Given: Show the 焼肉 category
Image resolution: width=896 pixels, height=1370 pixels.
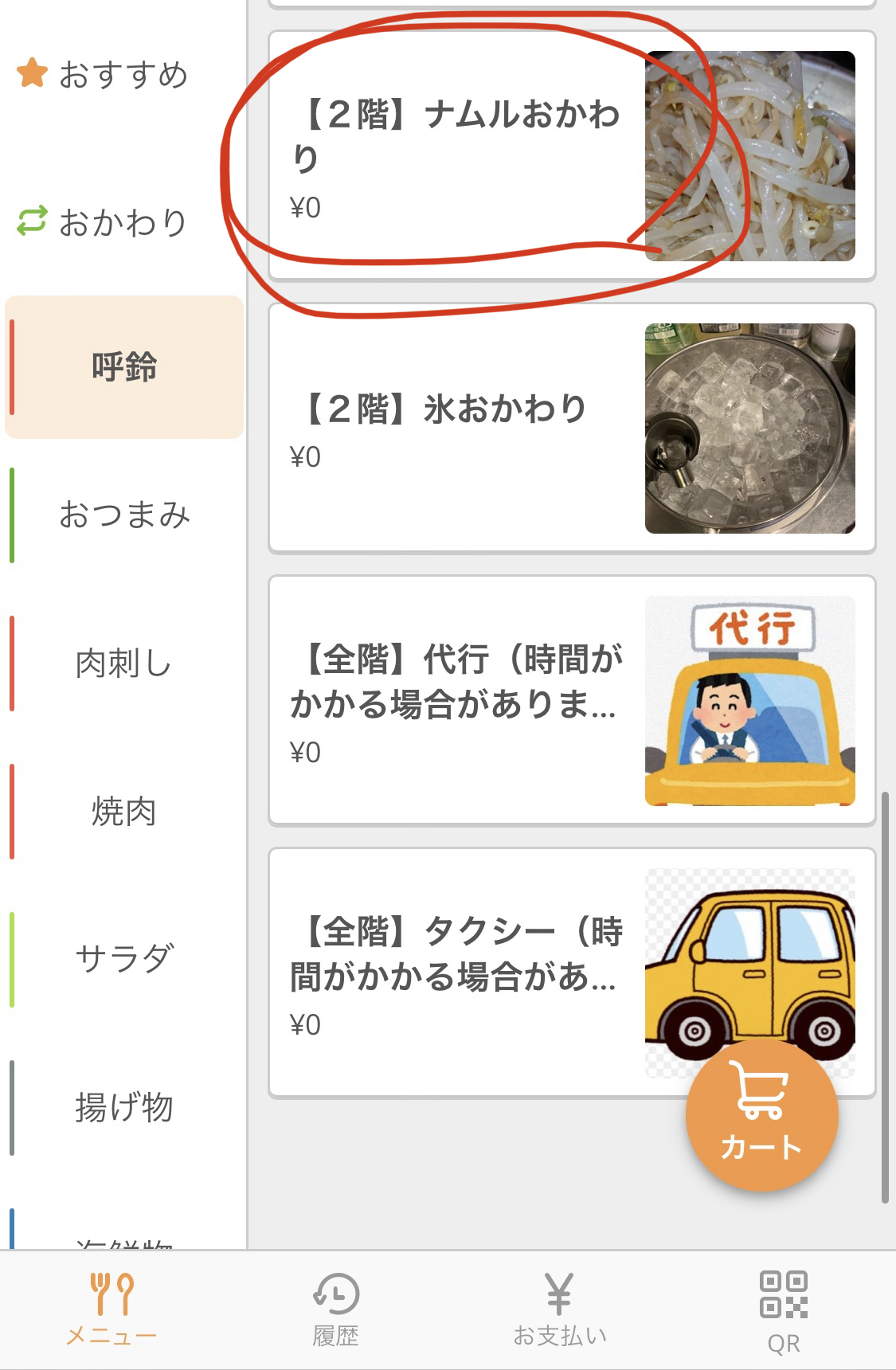Looking at the screenshot, I should tap(124, 812).
